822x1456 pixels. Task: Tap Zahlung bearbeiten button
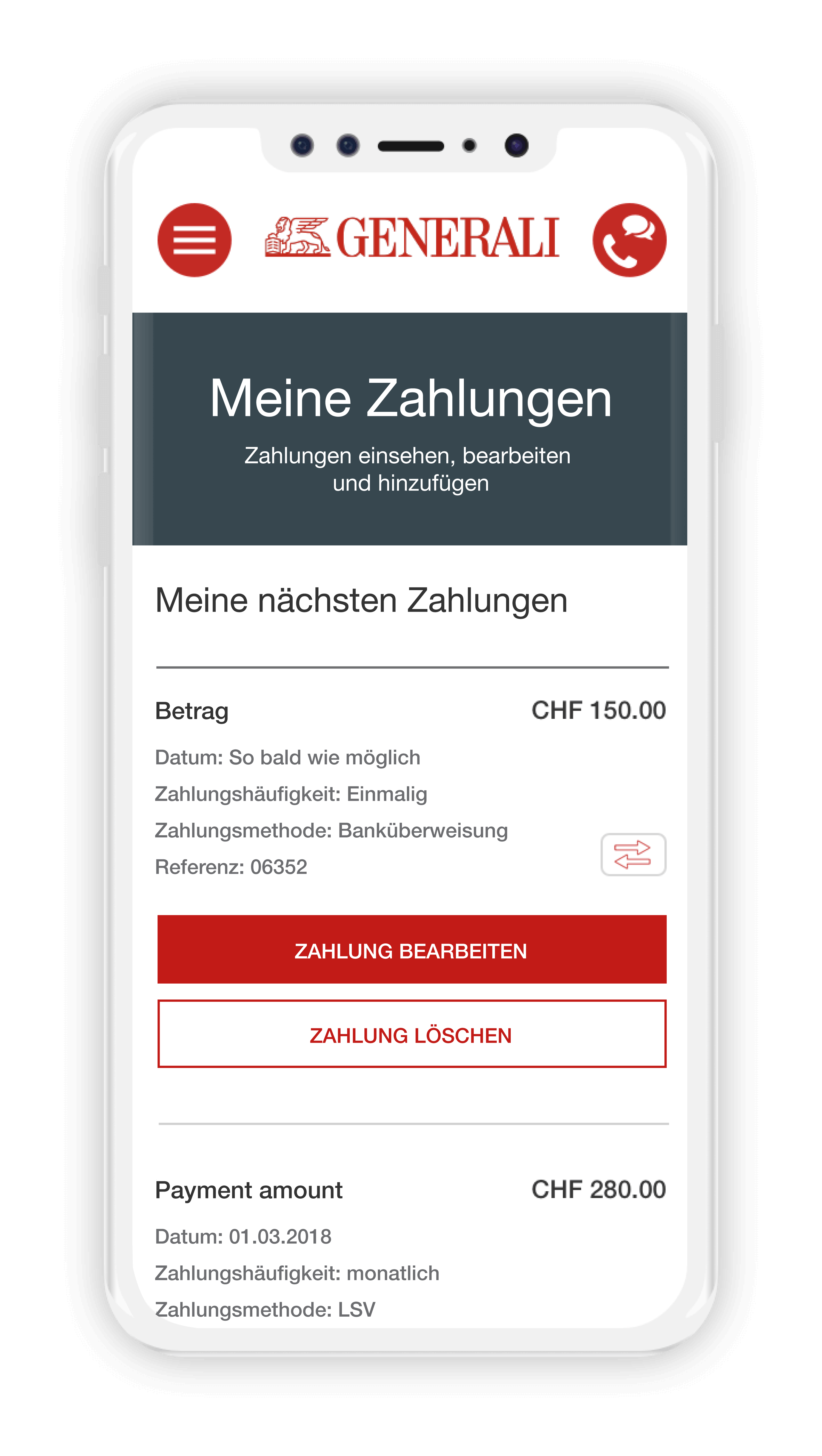[411, 950]
